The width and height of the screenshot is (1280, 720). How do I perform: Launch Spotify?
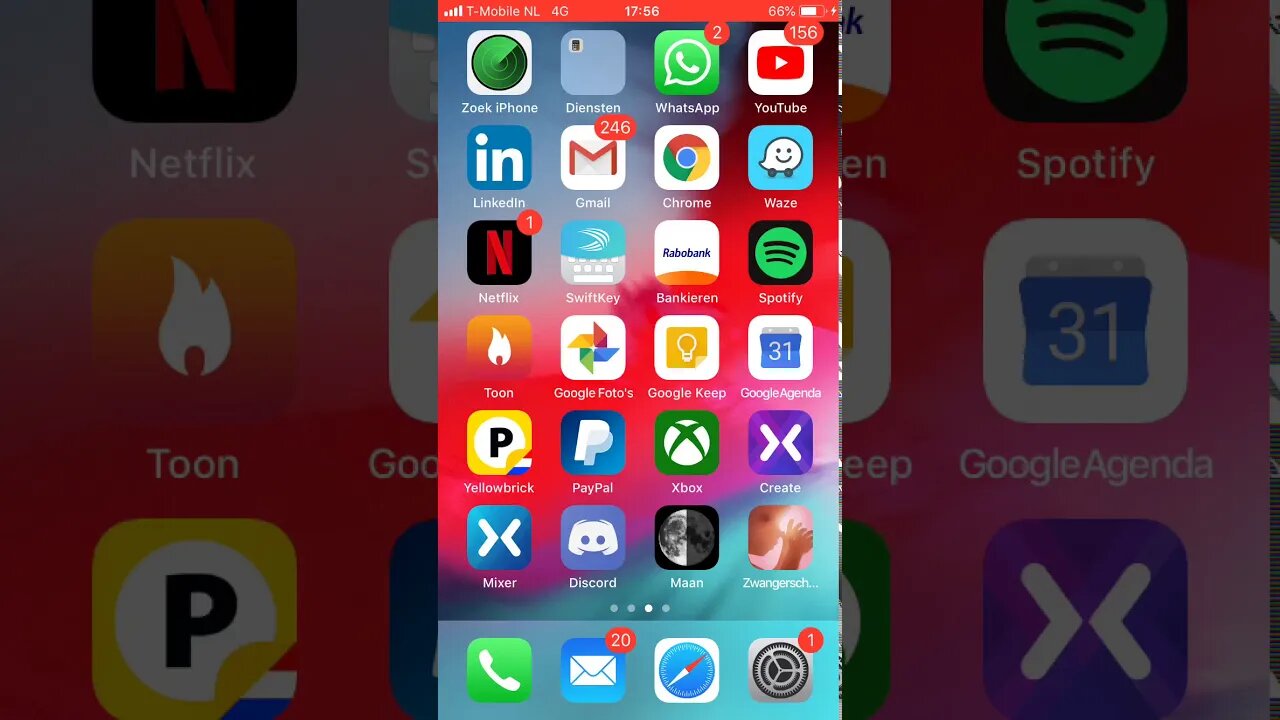780,253
